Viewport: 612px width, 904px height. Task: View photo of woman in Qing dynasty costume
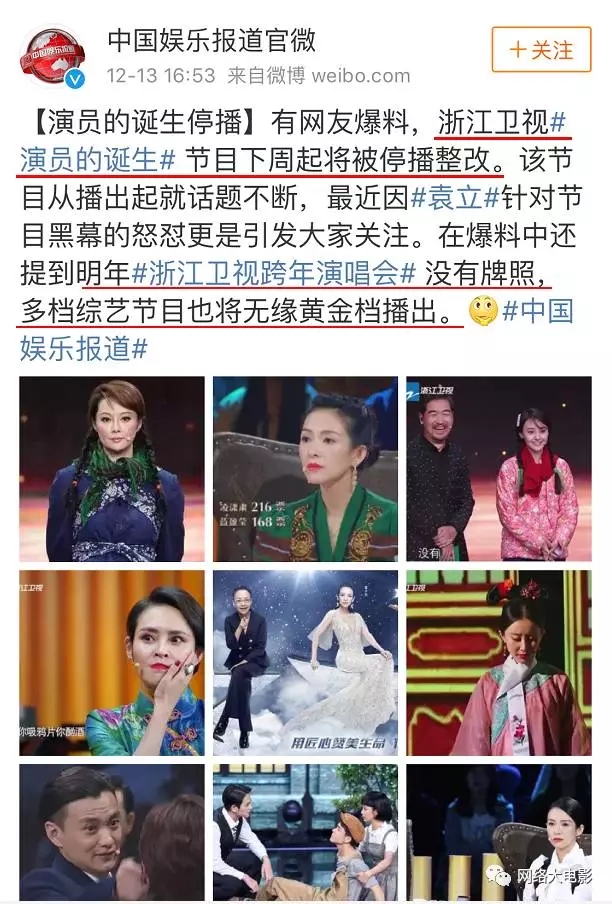pyautogui.click(x=498, y=663)
